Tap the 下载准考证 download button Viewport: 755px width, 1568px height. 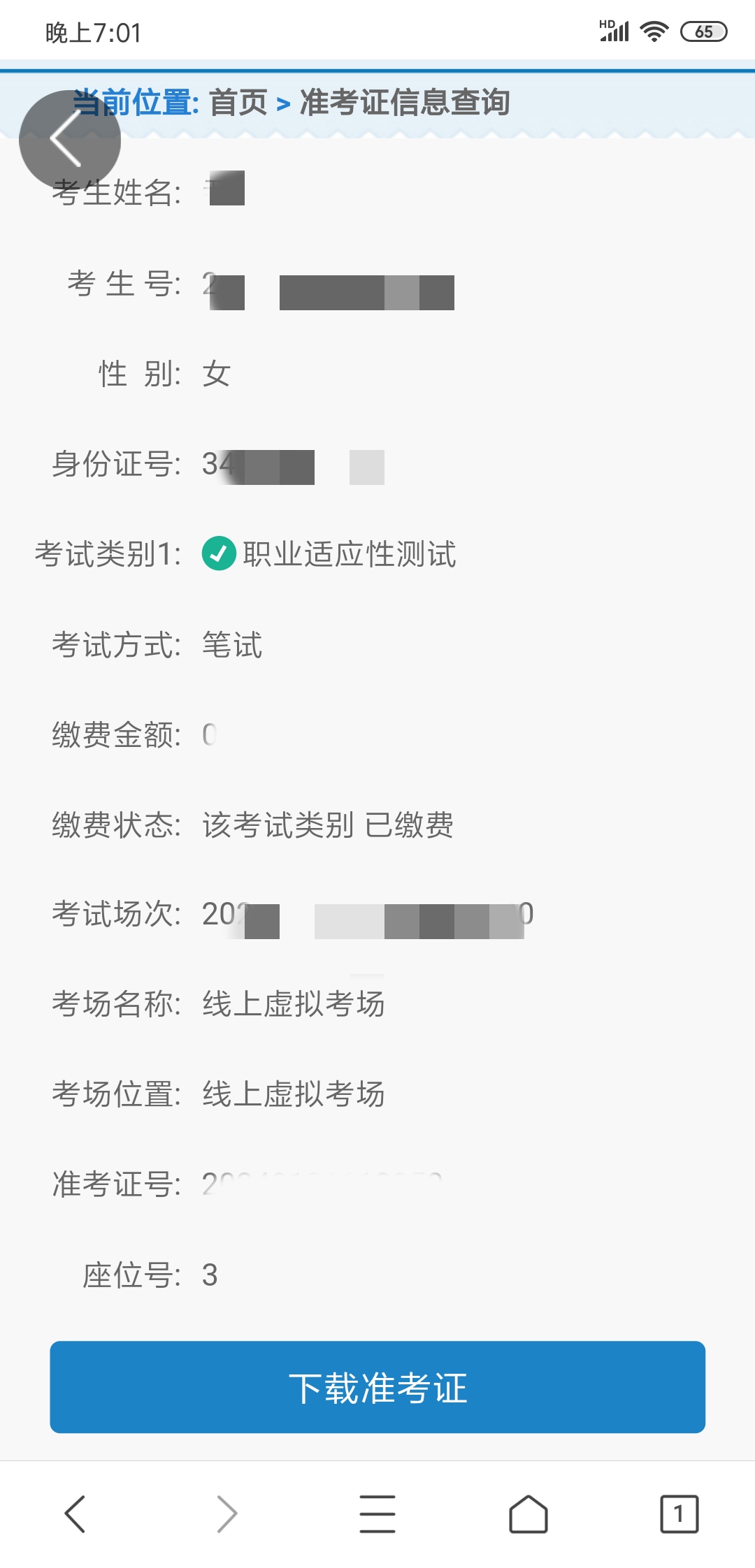[377, 1387]
